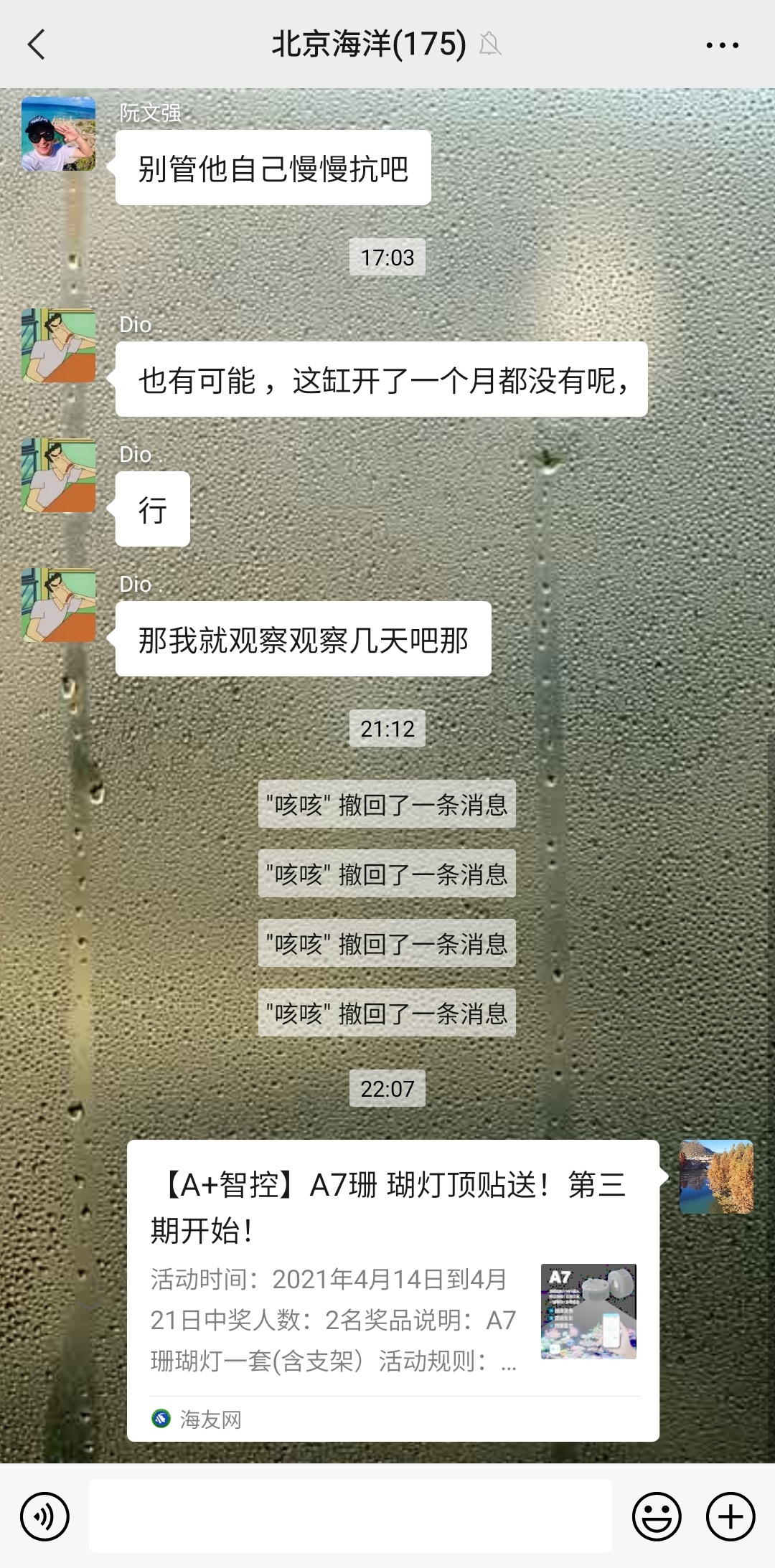The height and width of the screenshot is (1568, 775).
Task: Open the group chat overflow menu
Action: 722,45
